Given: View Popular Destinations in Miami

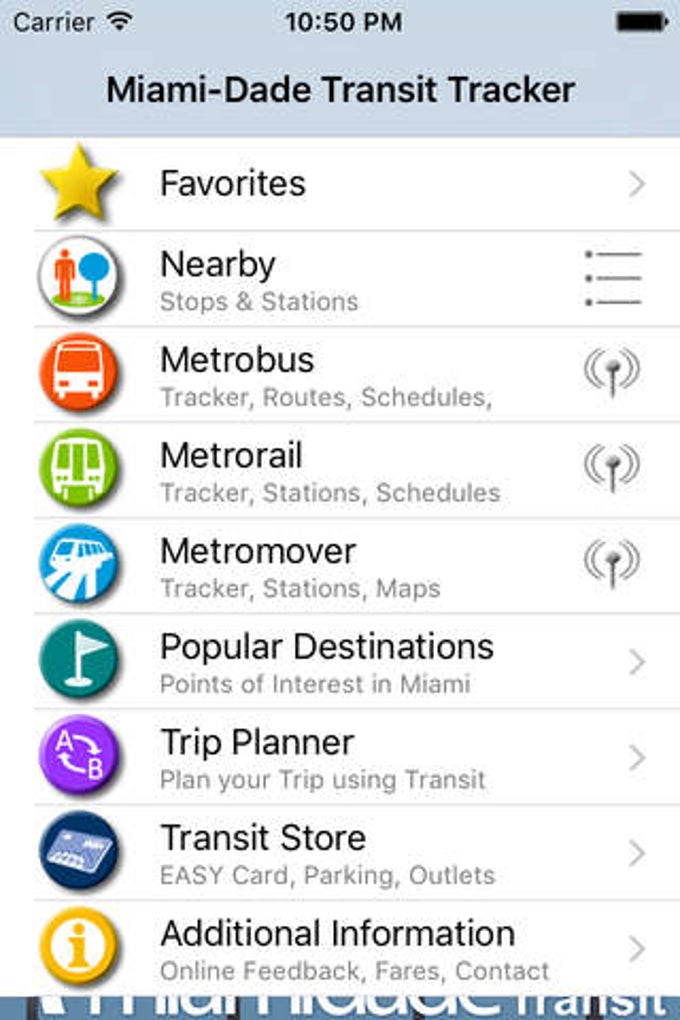Looking at the screenshot, I should click(340, 662).
